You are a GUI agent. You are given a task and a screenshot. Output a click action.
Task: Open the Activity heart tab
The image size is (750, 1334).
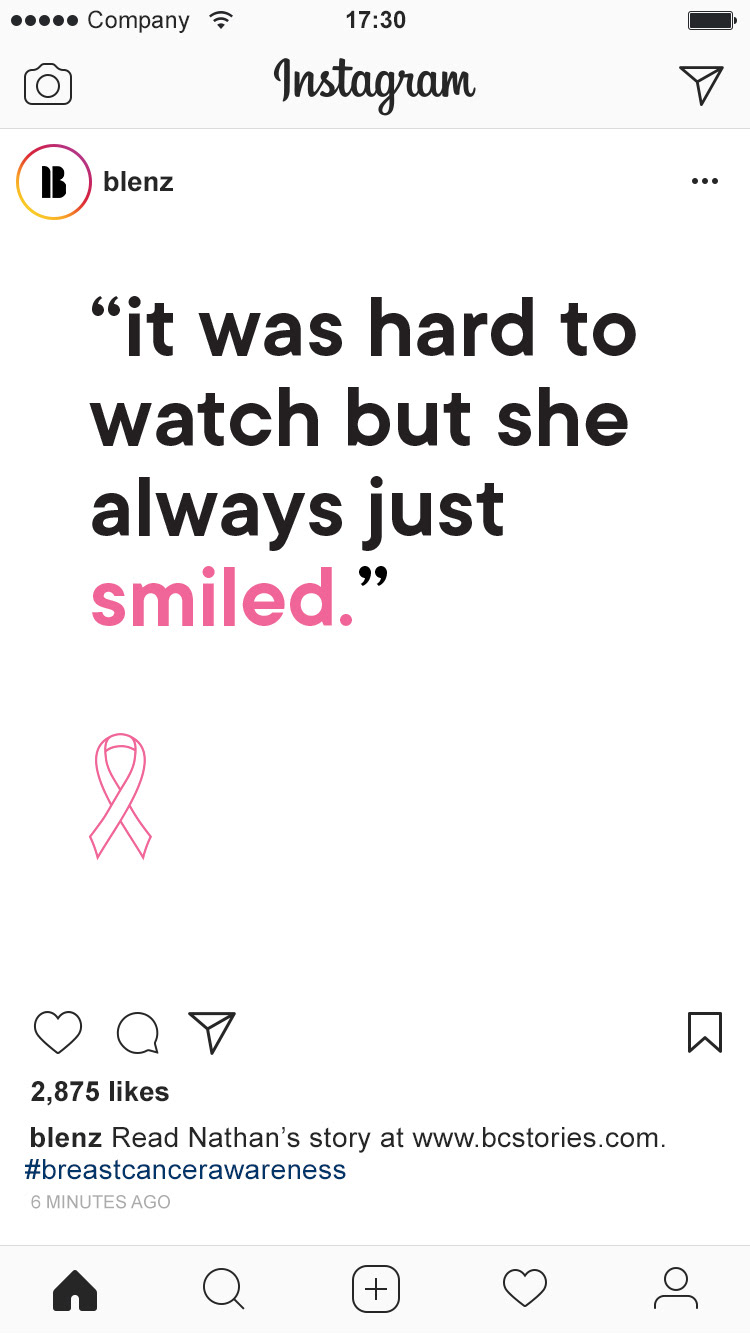coord(525,1288)
